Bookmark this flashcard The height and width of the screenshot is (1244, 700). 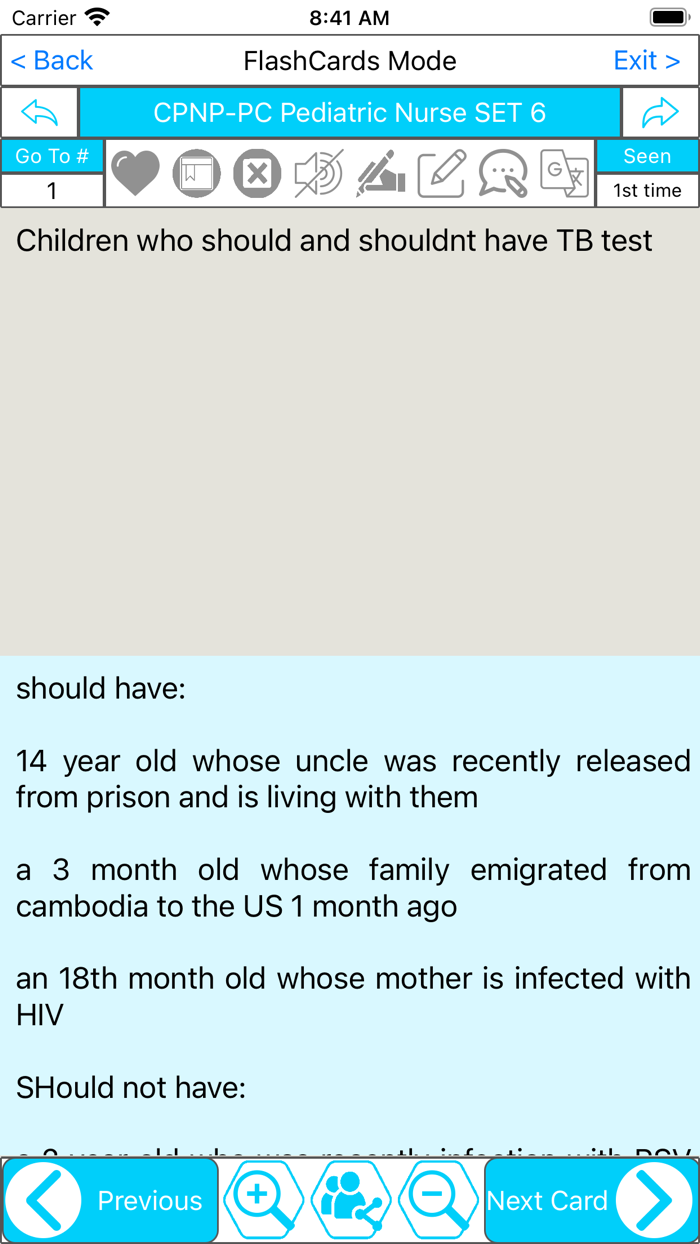coord(196,174)
